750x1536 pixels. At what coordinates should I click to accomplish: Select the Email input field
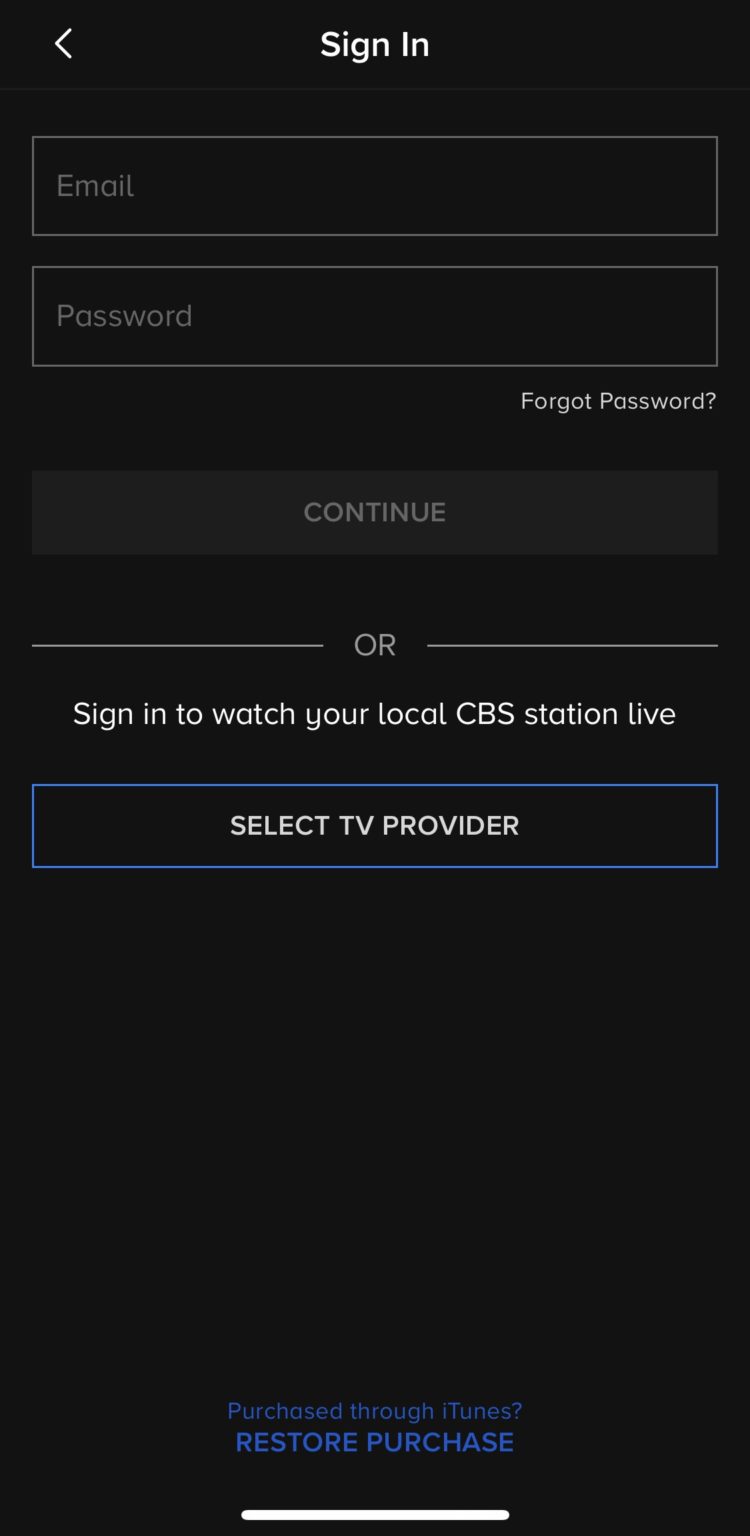[x=375, y=186]
